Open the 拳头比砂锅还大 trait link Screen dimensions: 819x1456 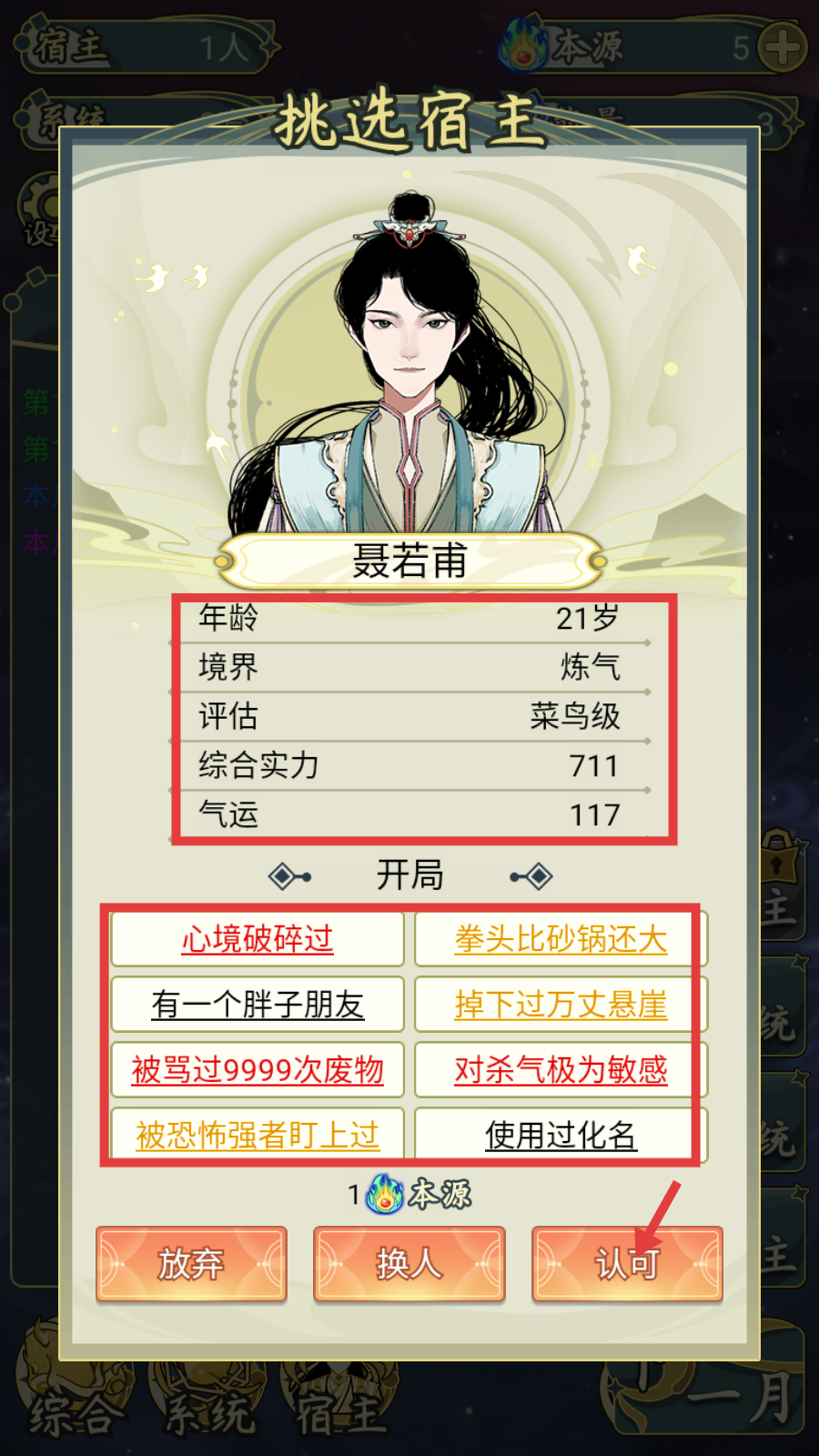561,939
